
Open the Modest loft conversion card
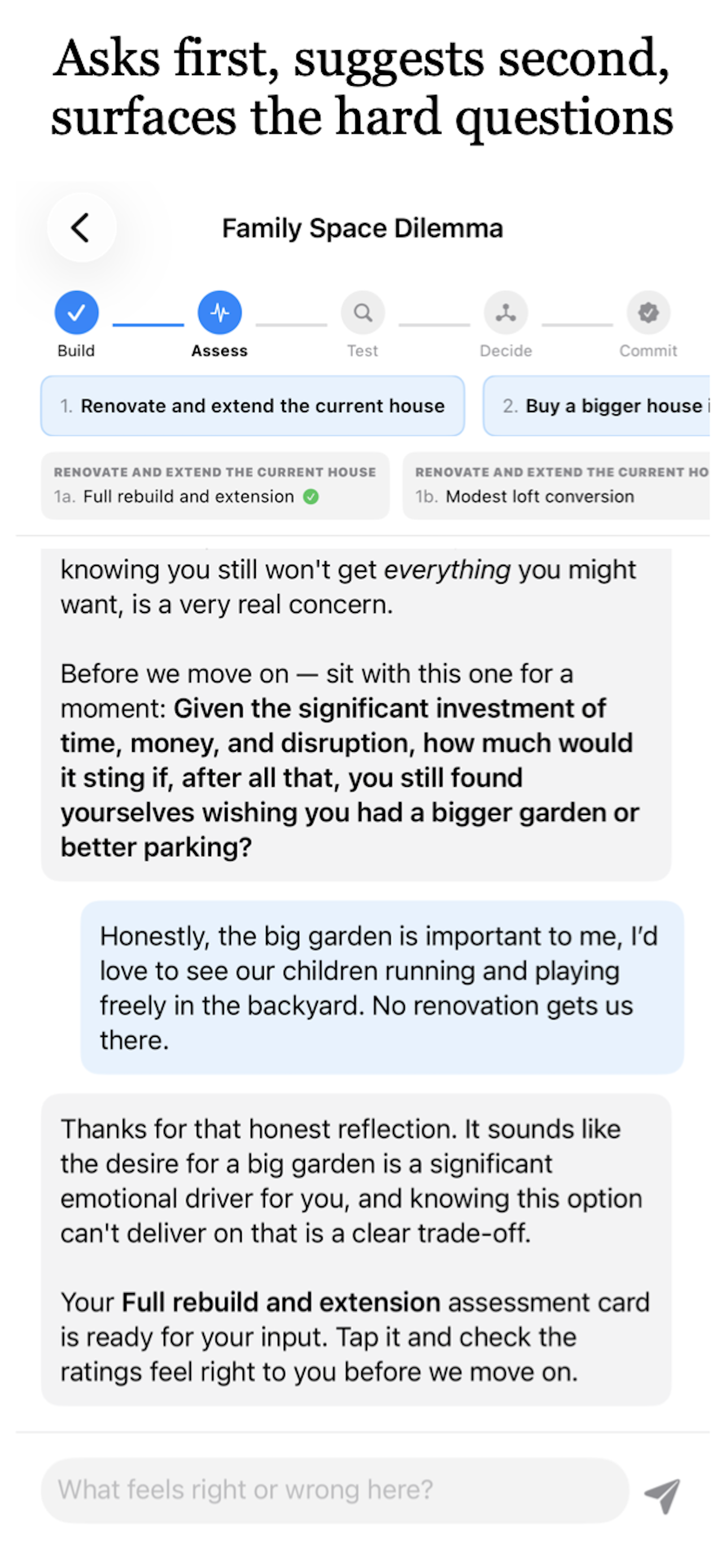556,486
